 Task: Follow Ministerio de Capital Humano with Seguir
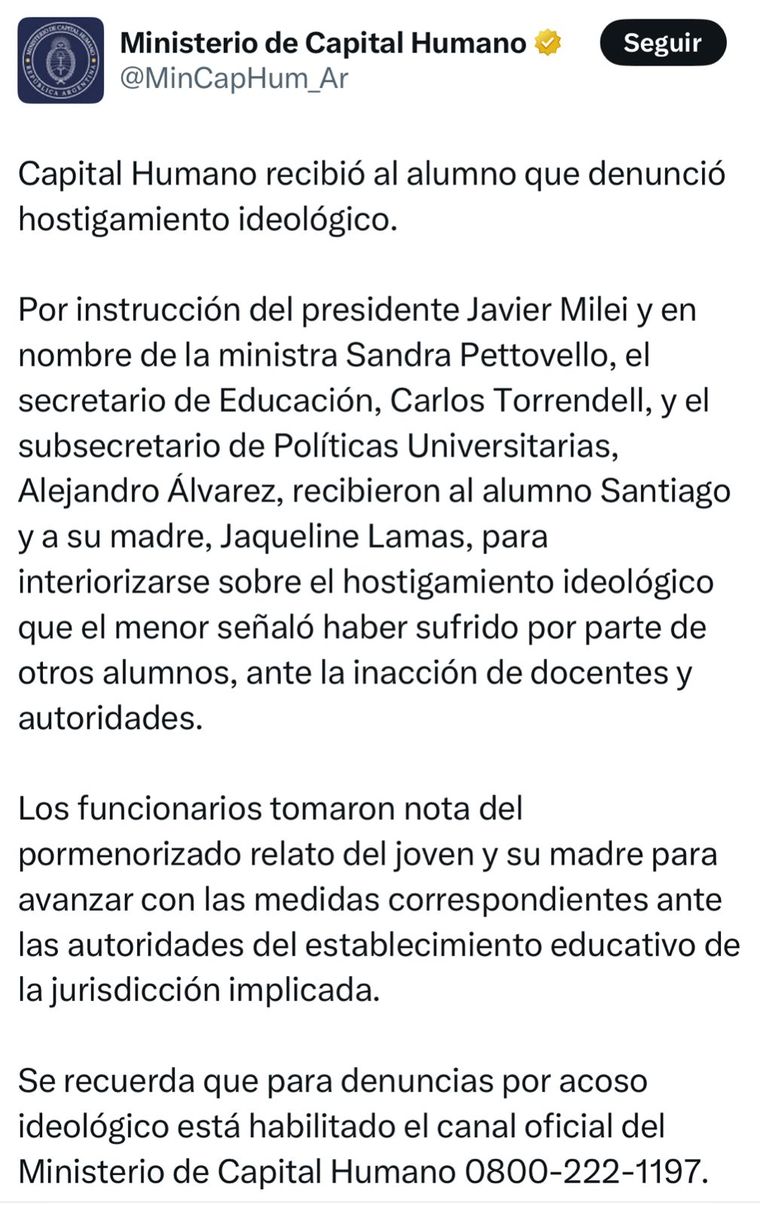(x=662, y=43)
